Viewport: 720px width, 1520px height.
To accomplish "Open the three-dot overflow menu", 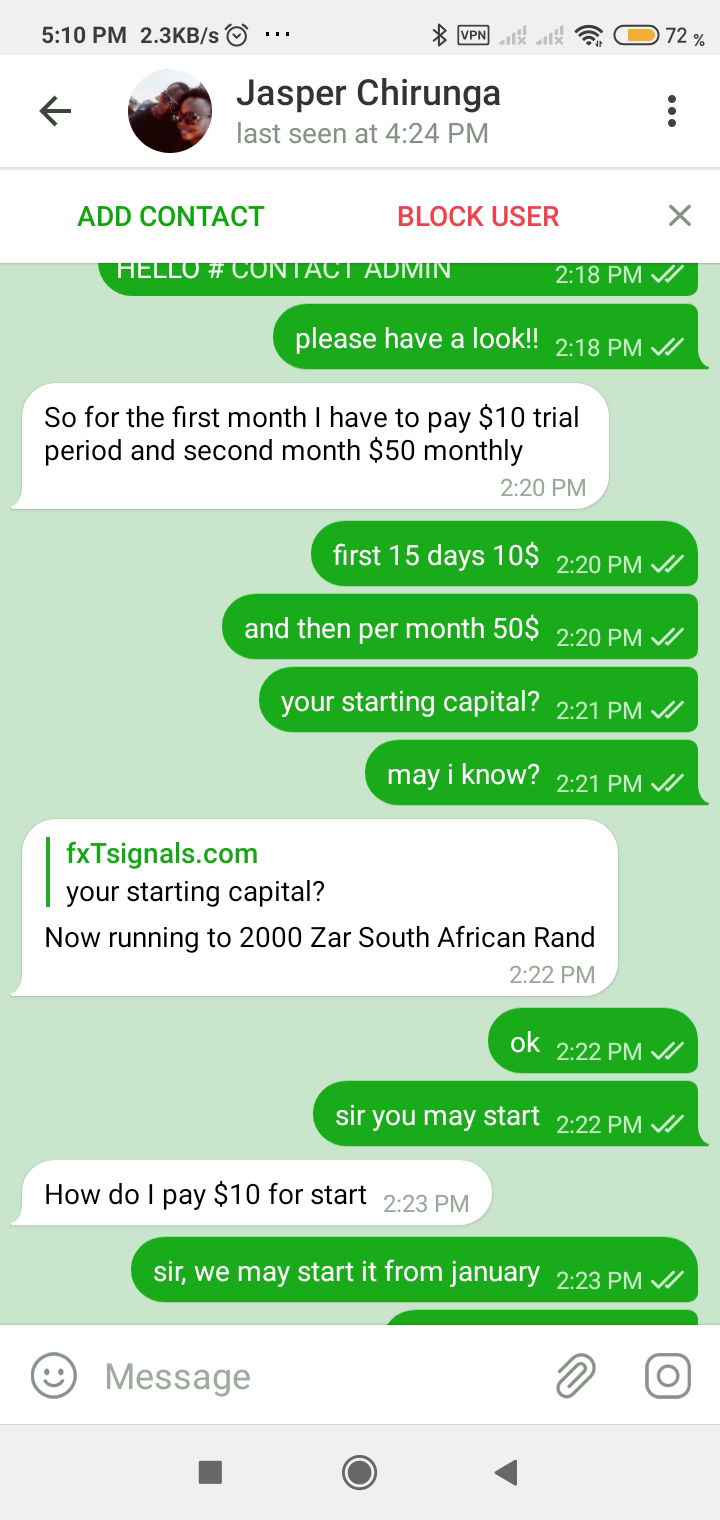I will [x=672, y=111].
